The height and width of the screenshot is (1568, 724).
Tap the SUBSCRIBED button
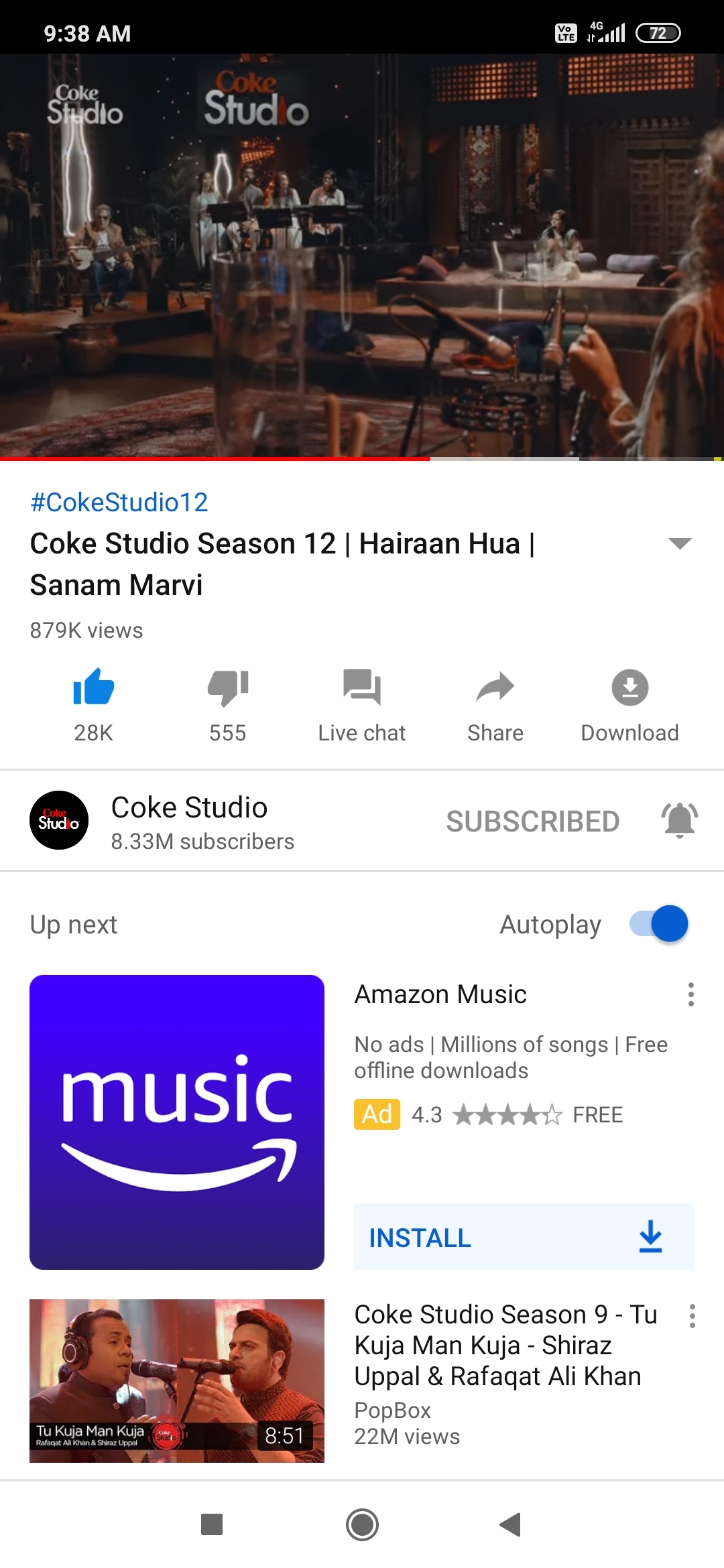tap(533, 822)
